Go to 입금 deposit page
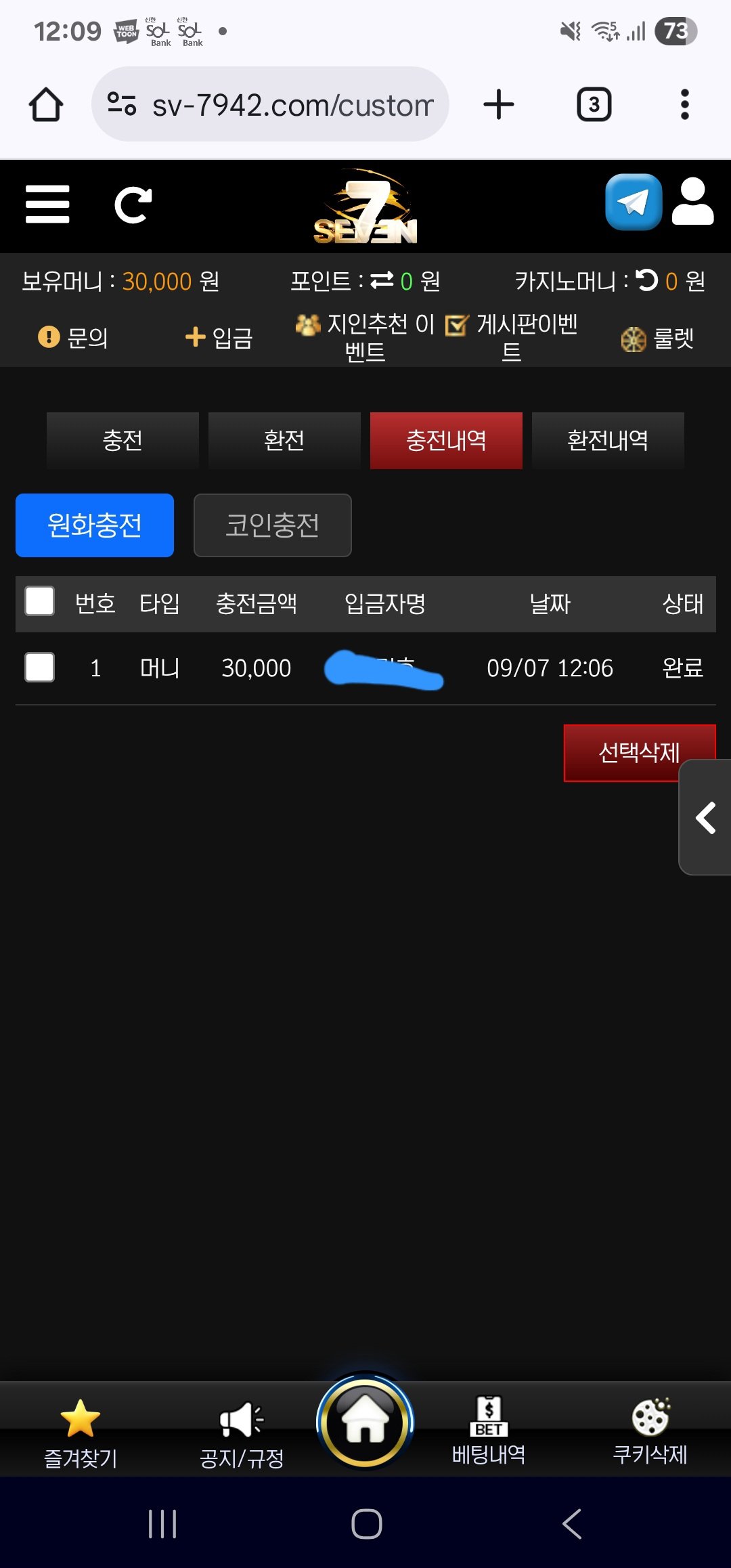This screenshot has width=731, height=1568. (219, 337)
